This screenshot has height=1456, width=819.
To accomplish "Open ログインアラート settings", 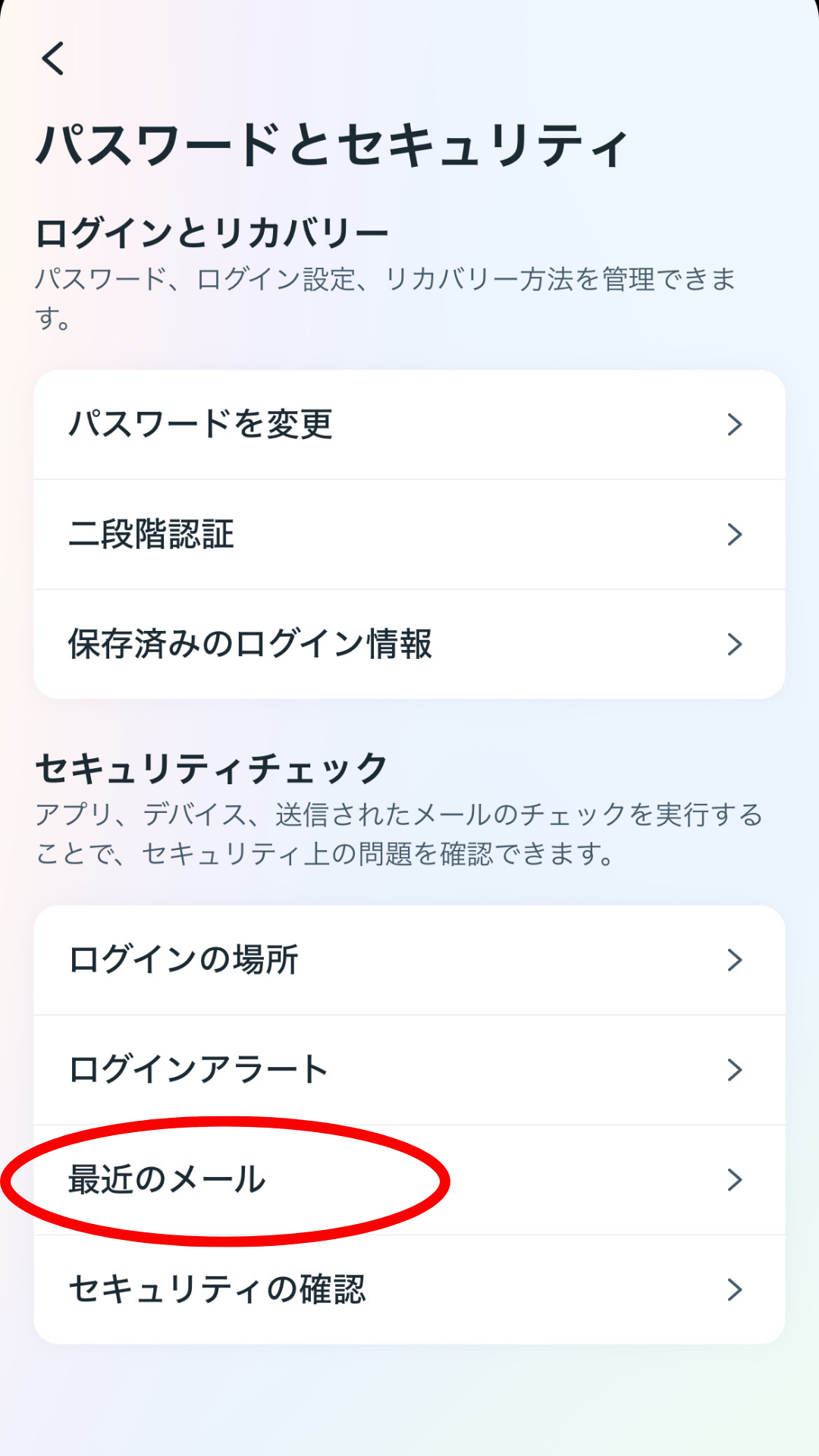I will (x=409, y=1070).
